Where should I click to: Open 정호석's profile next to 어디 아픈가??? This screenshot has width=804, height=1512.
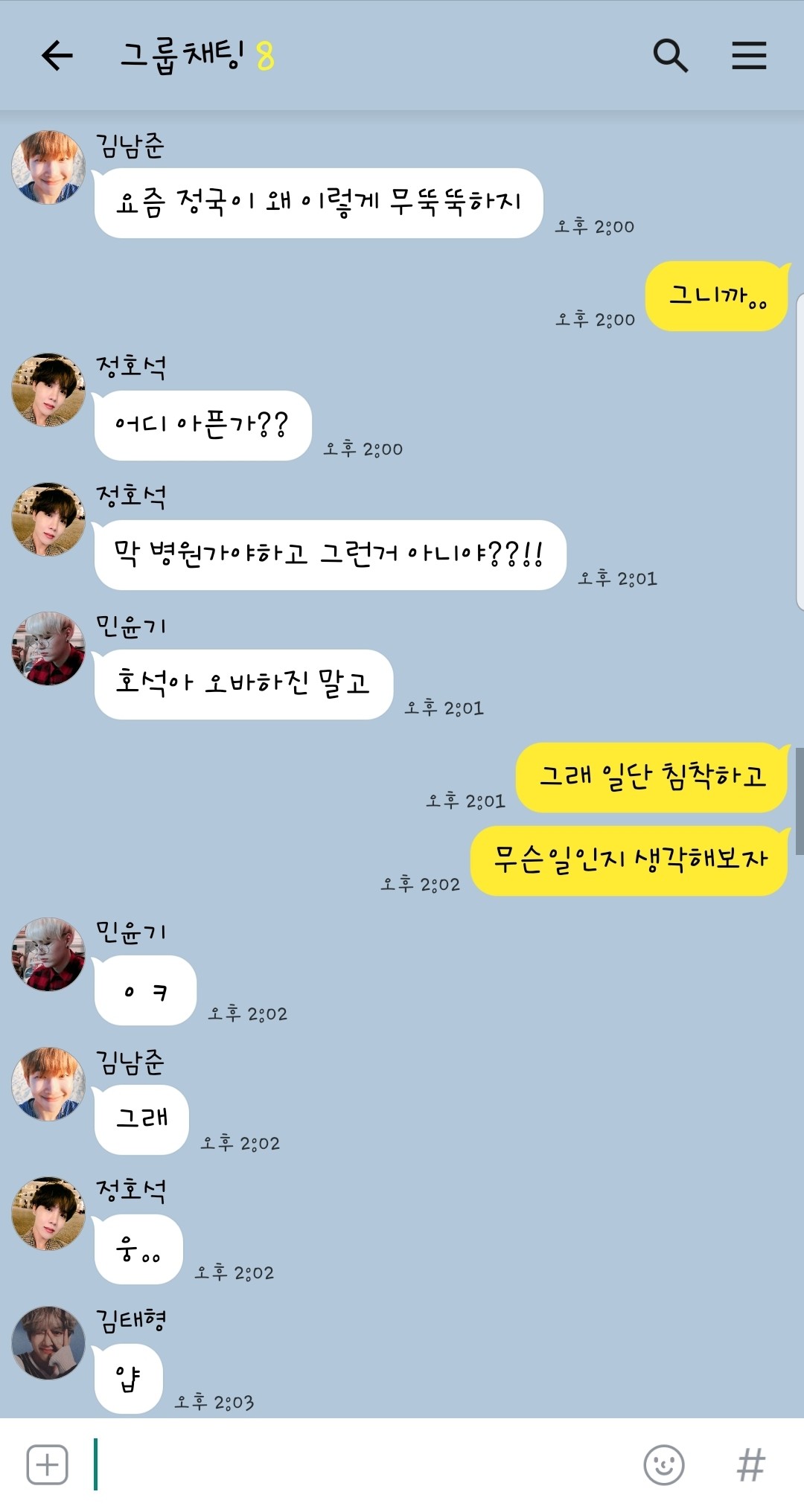click(x=48, y=390)
